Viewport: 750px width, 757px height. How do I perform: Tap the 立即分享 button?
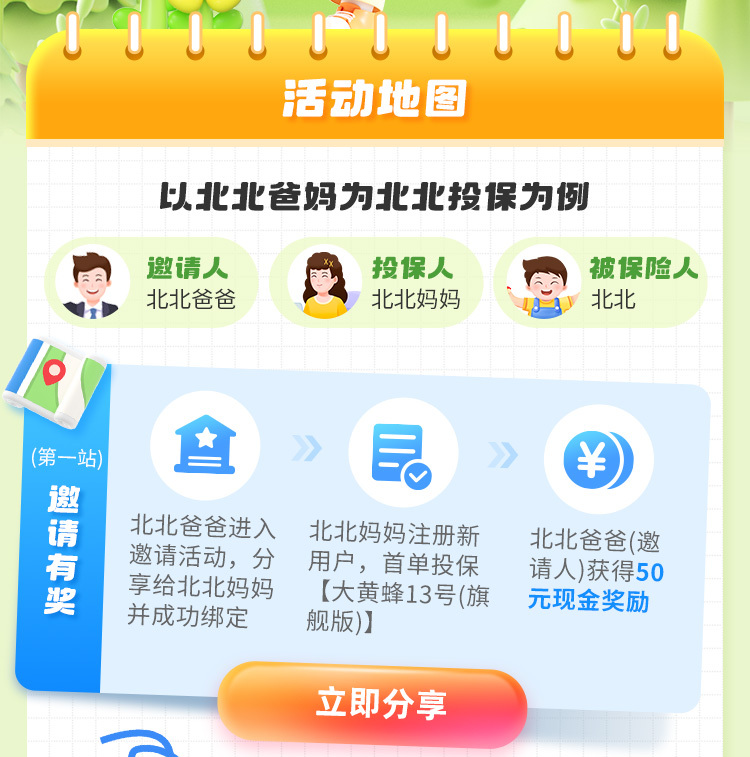pyautogui.click(x=375, y=702)
